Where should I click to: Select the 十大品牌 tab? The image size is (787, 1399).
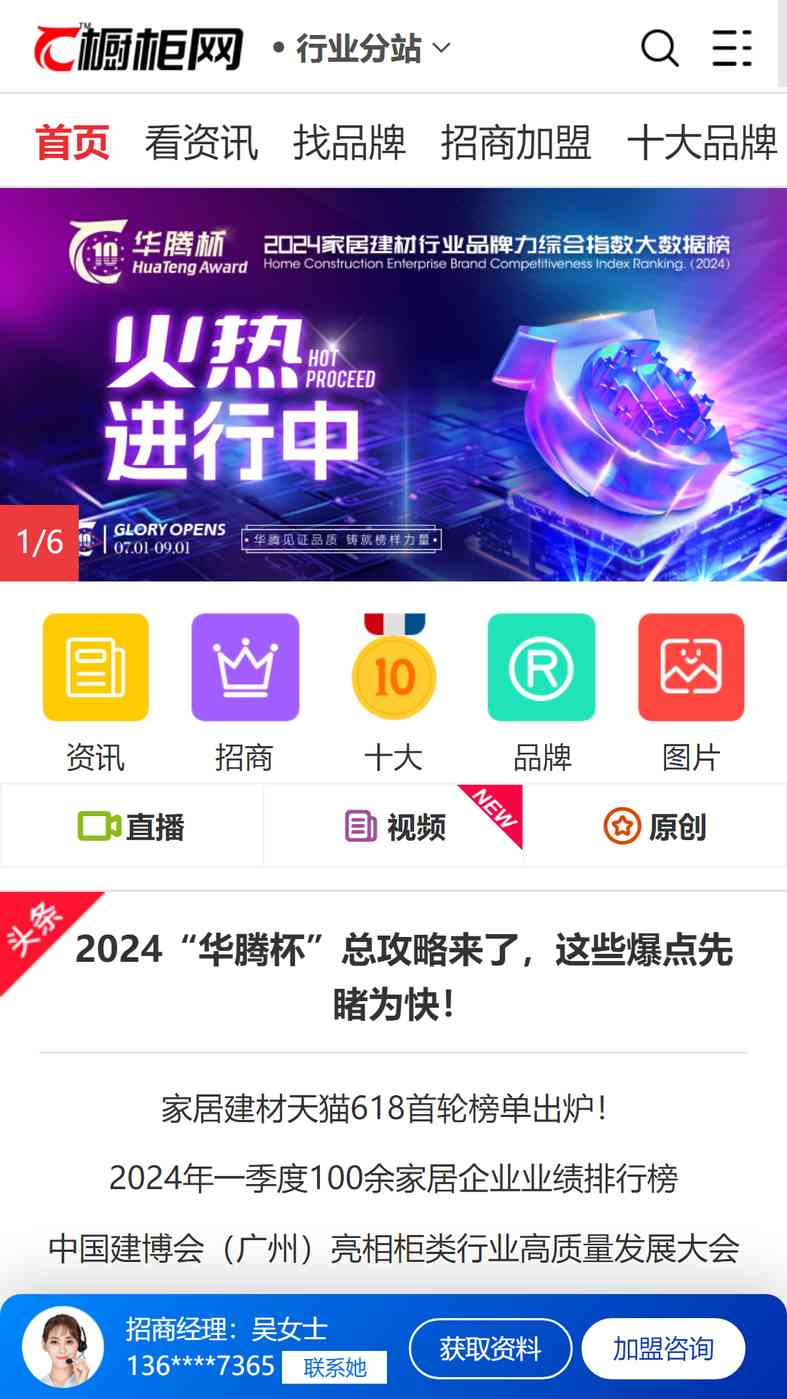tap(702, 142)
